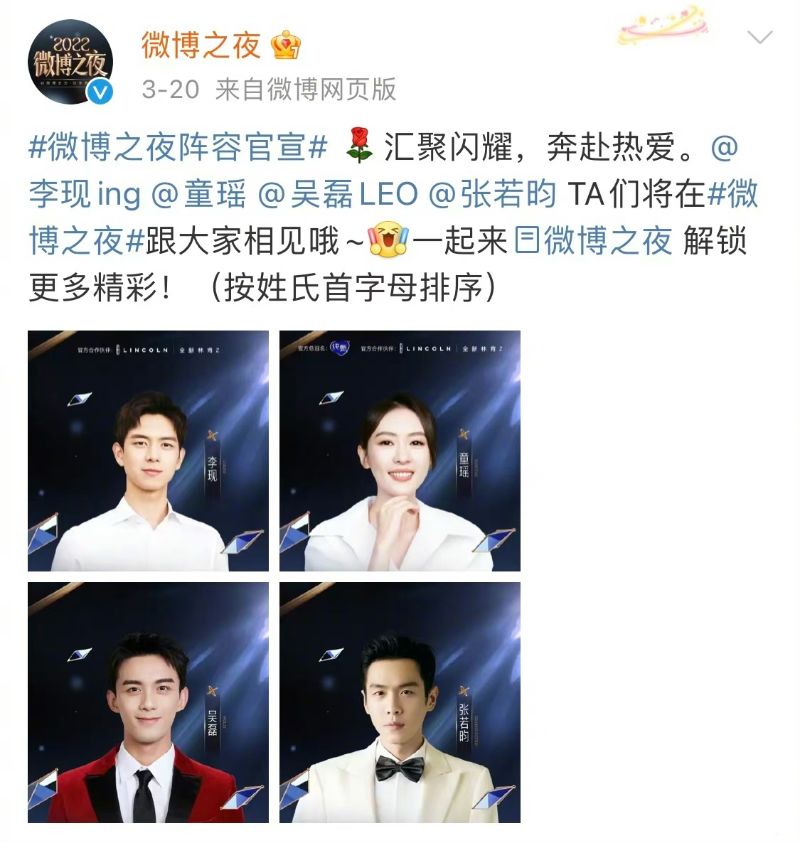View the 童瑶 poster image
This screenshot has height=843, width=800.
tap(400, 450)
